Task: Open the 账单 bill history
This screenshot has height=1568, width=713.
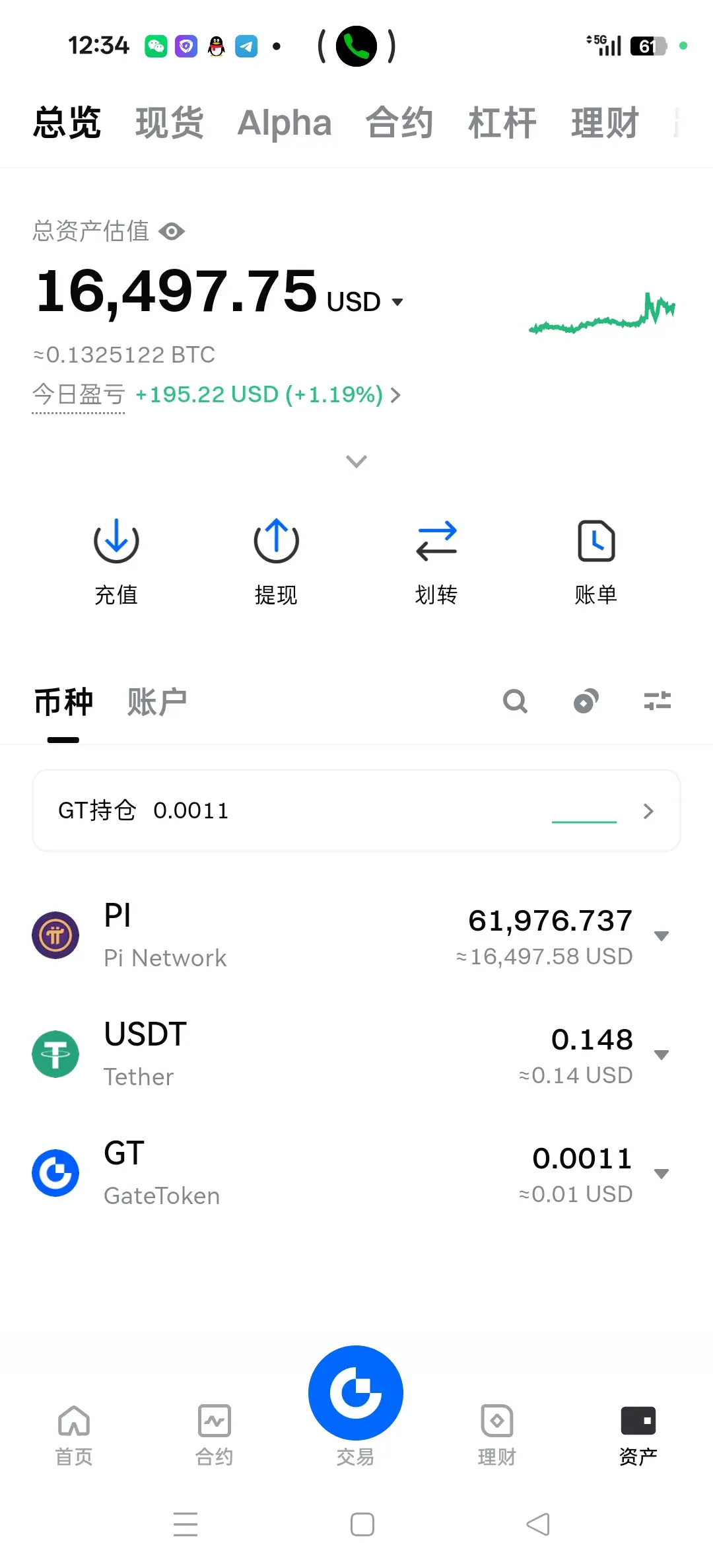Action: click(595, 561)
